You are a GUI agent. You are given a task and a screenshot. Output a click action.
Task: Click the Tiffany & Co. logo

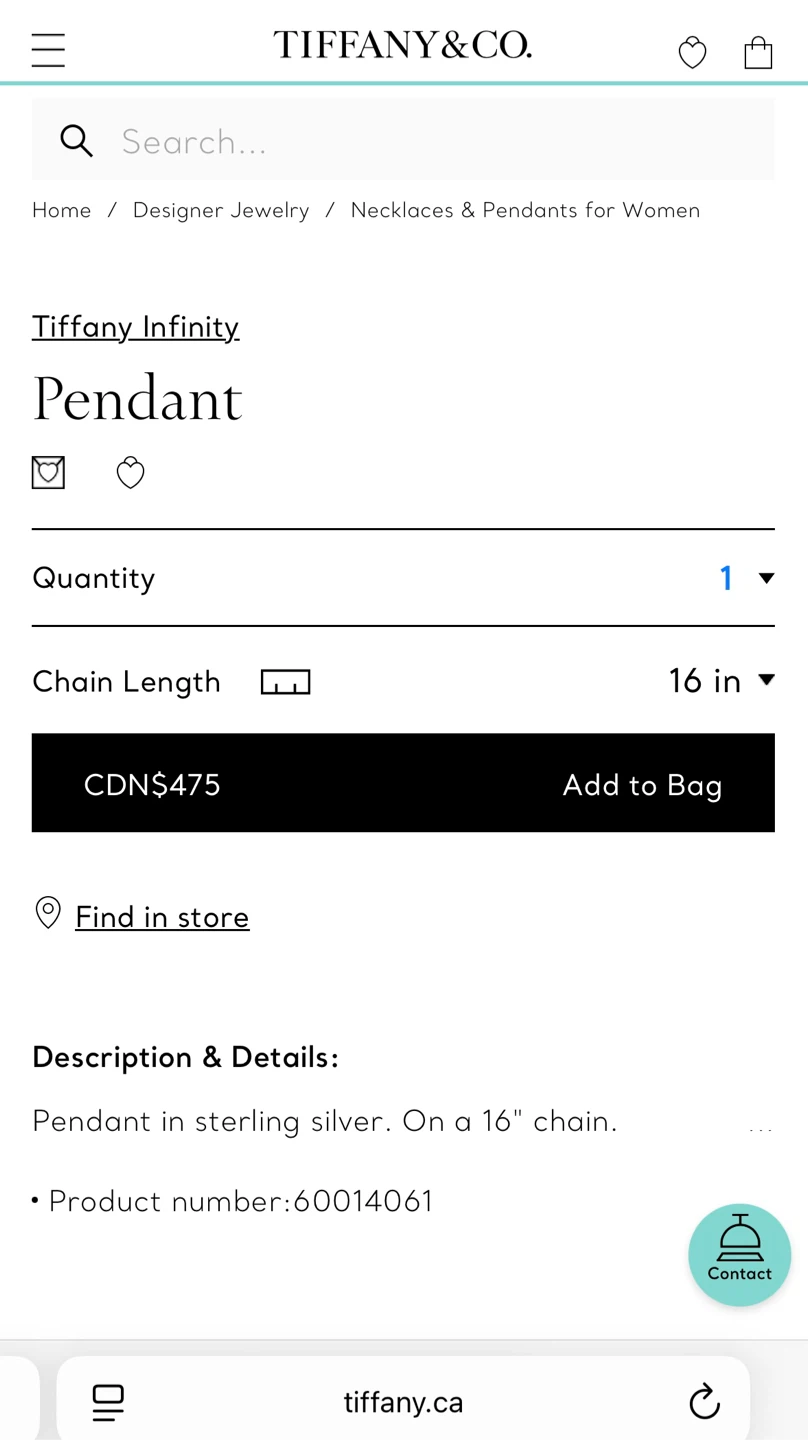click(403, 45)
